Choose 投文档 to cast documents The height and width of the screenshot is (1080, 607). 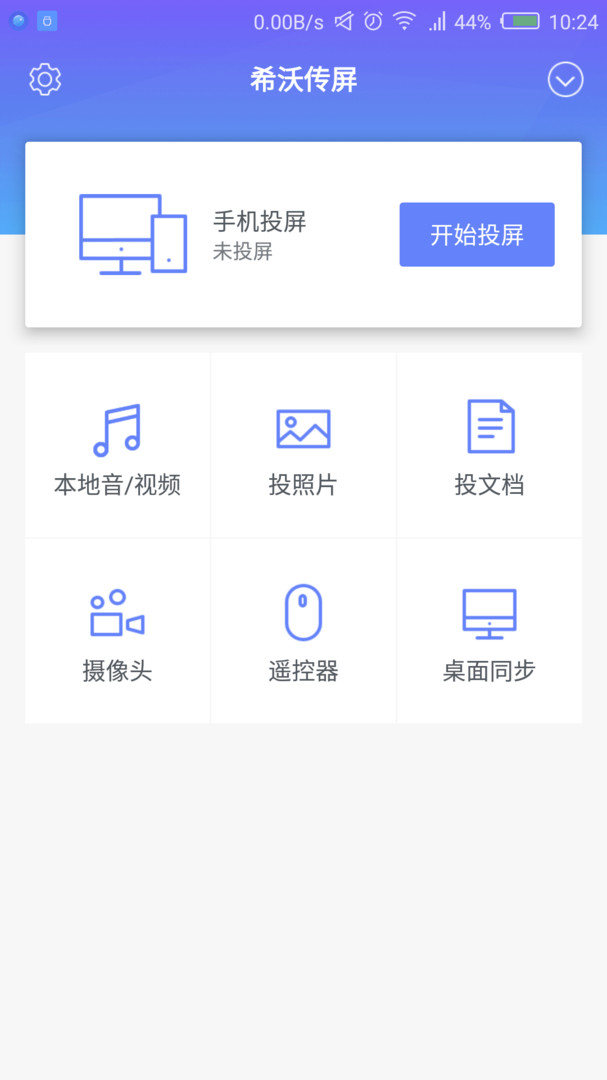click(489, 445)
